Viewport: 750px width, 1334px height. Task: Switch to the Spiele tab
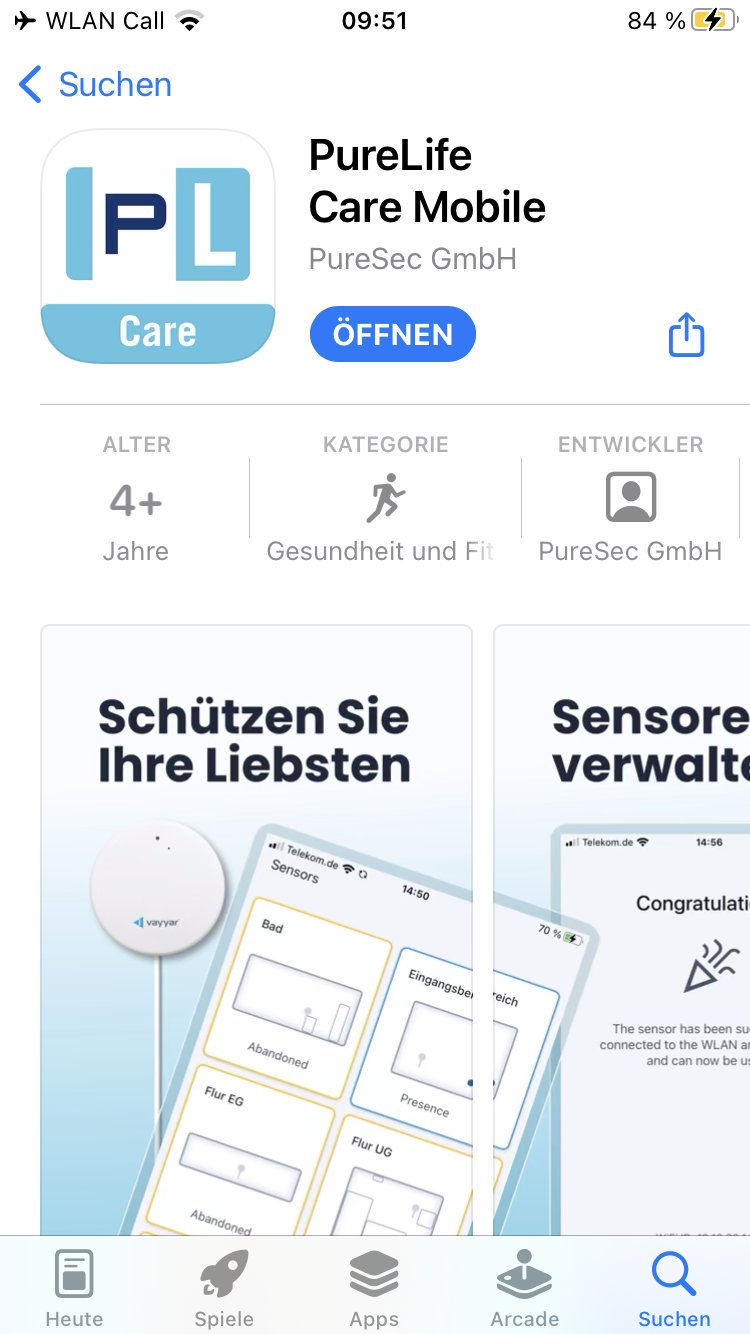pos(224,1288)
